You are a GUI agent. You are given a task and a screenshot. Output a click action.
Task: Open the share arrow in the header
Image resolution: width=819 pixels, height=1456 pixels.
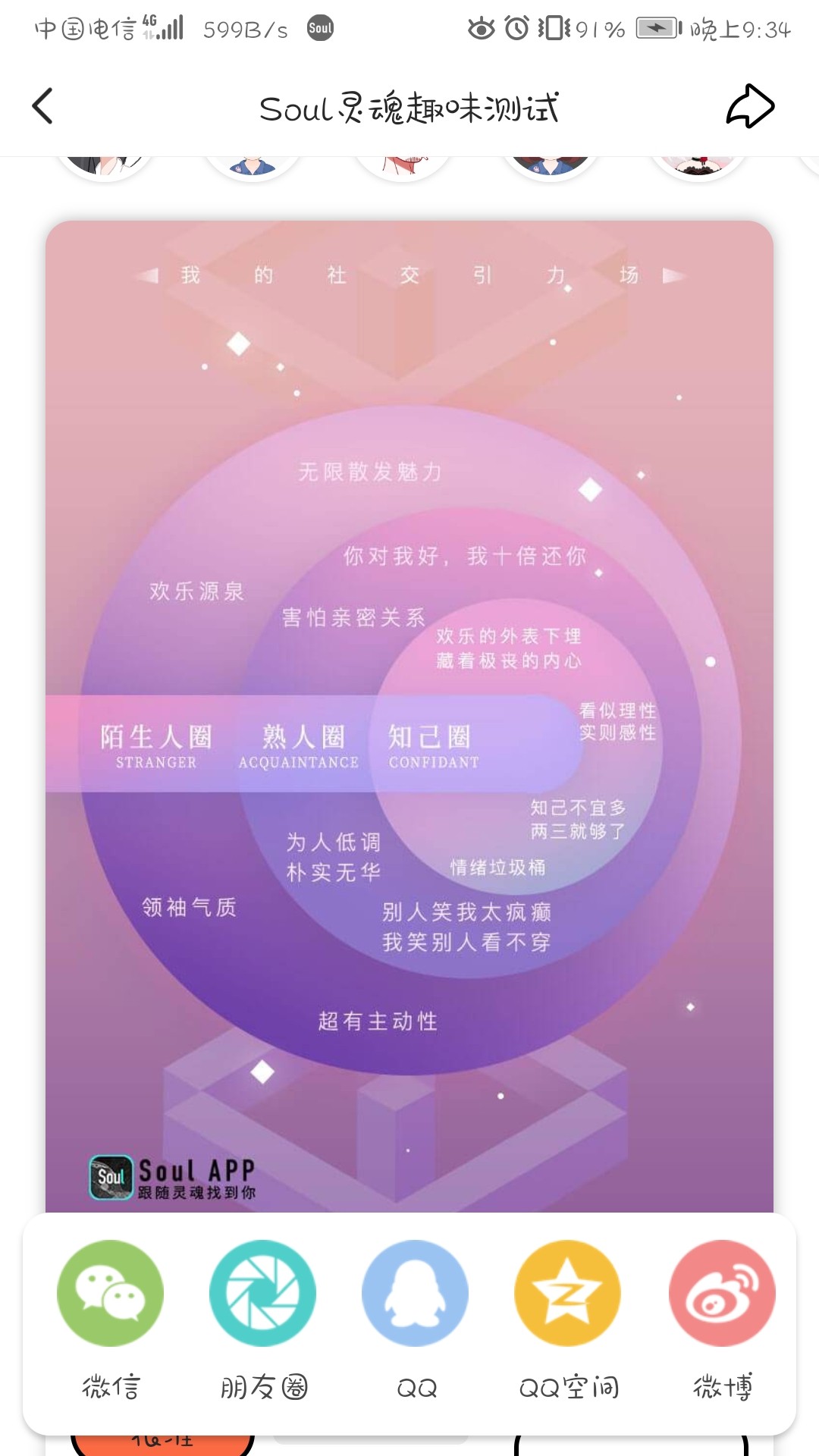pos(750,106)
